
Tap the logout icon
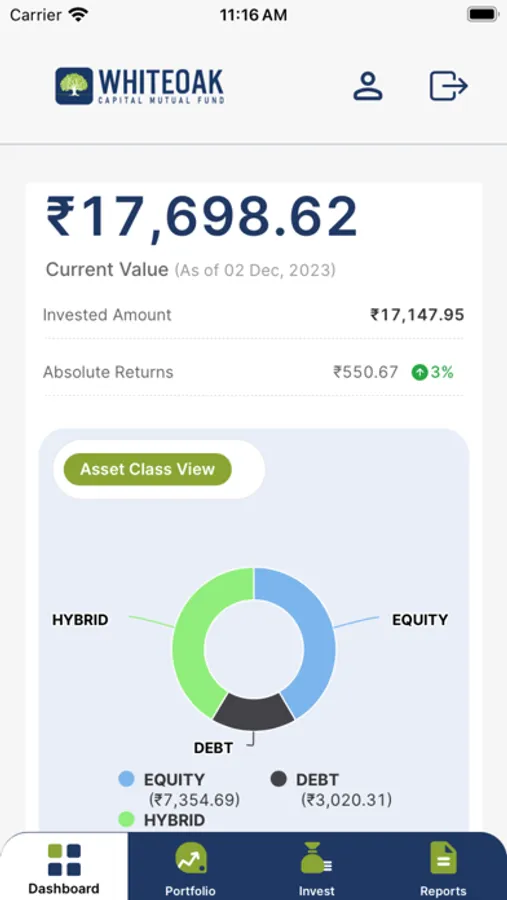point(448,87)
